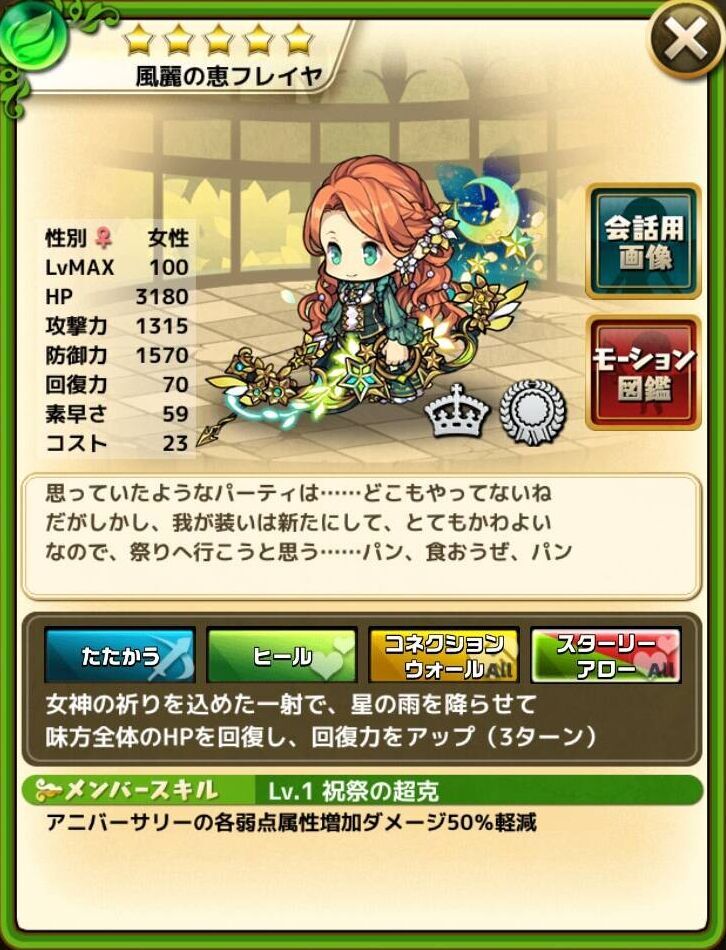
Task: Open モーション図鑑 motion gallery
Action: point(643,372)
